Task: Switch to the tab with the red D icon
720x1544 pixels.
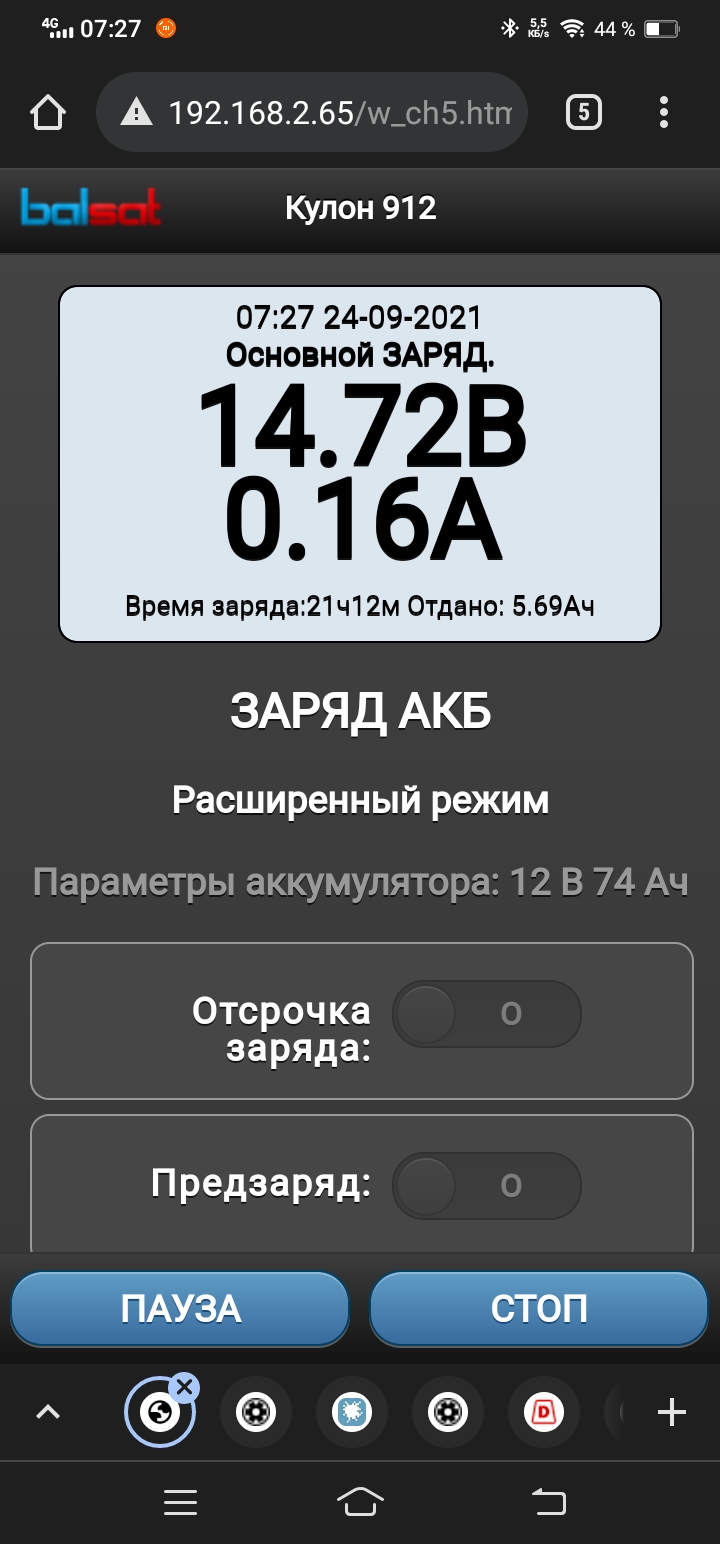Action: (543, 1412)
